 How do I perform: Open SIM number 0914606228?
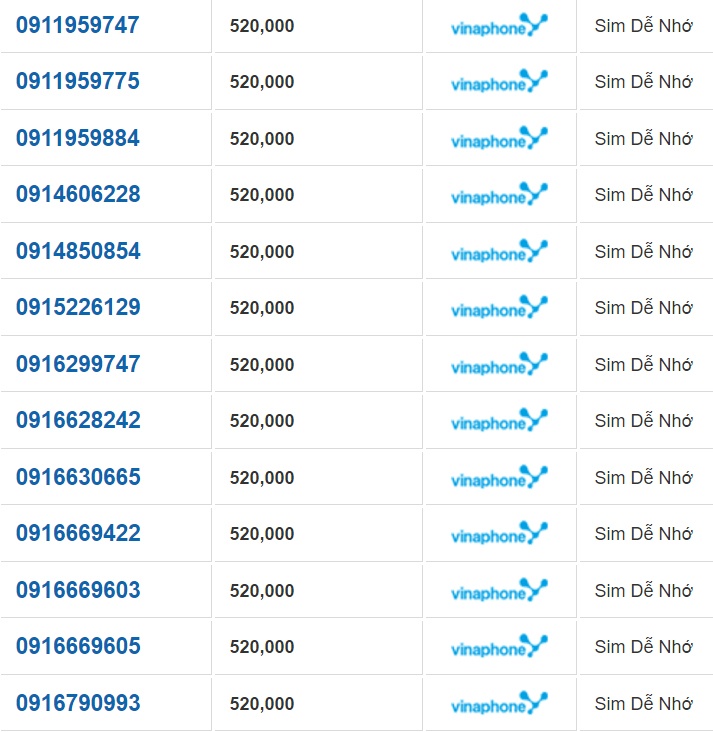click(x=78, y=195)
